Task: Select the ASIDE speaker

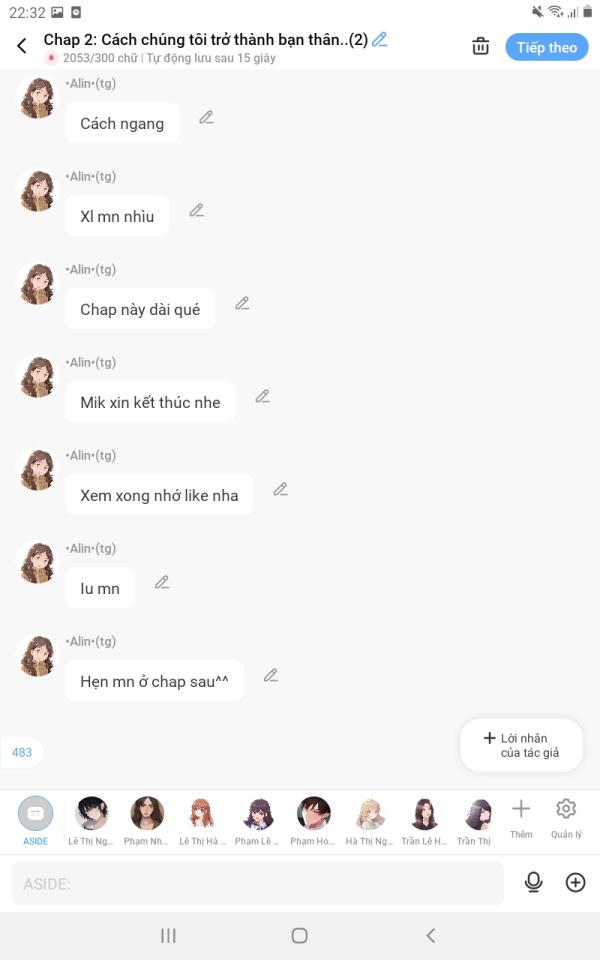Action: (x=36, y=820)
